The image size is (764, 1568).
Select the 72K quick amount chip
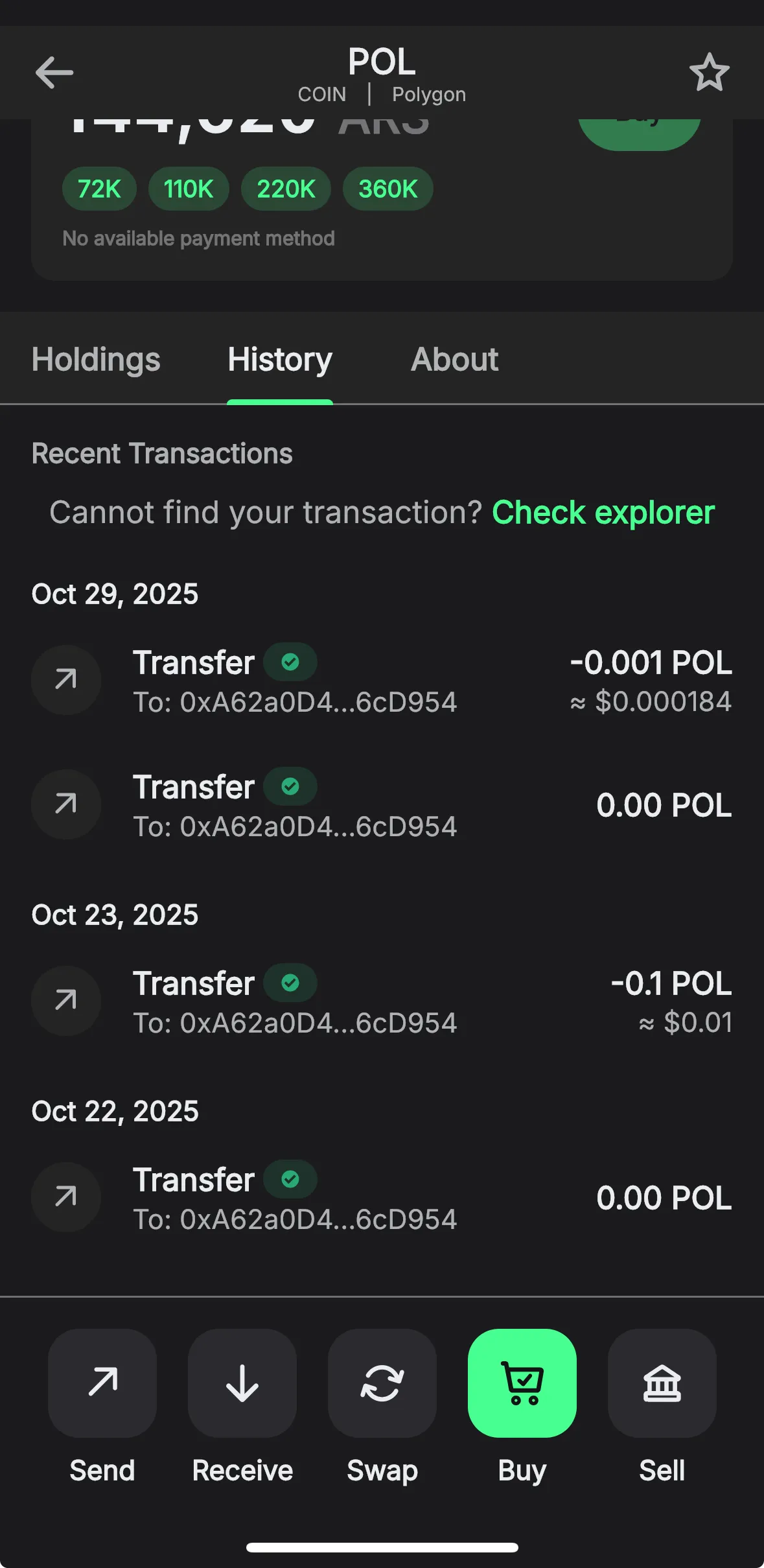[x=98, y=189]
